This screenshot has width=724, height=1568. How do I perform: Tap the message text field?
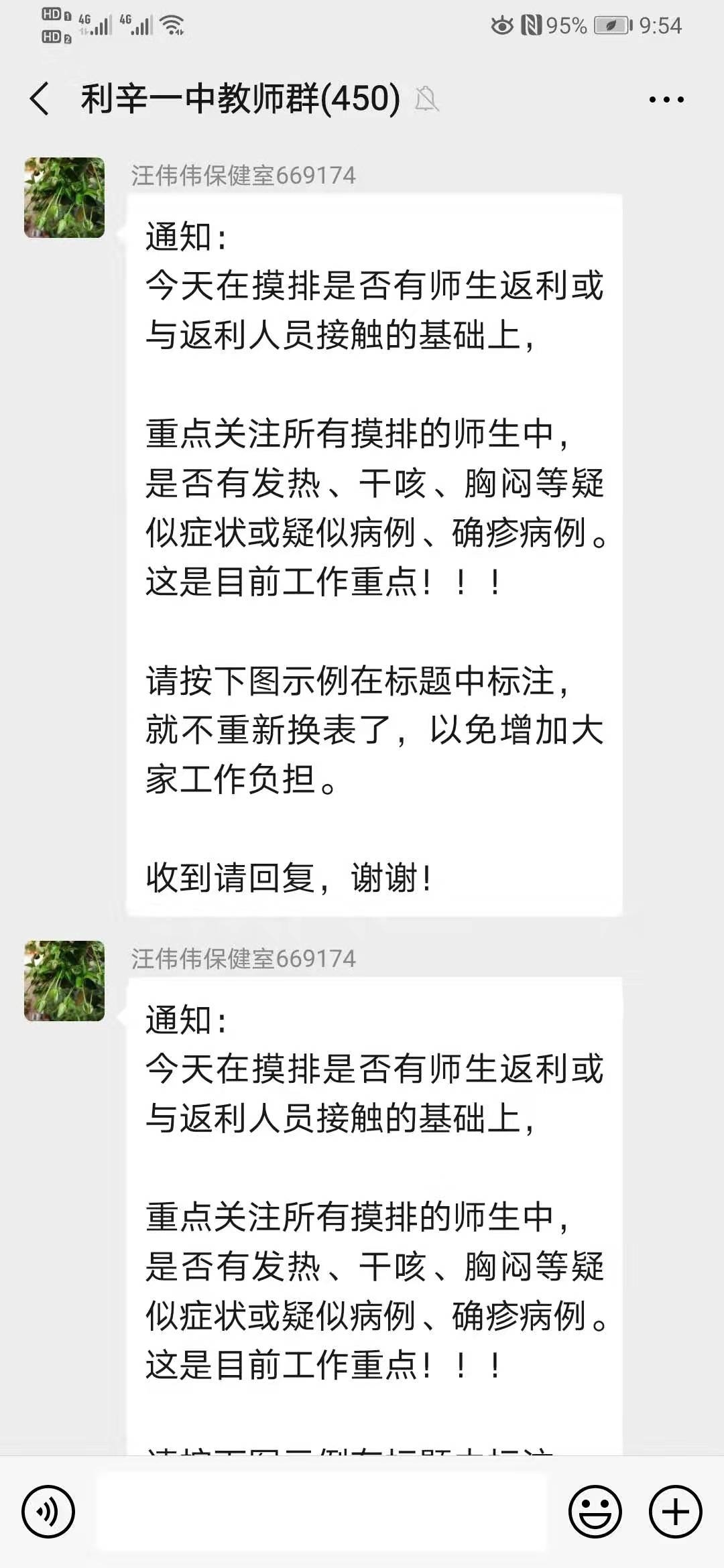(322, 1512)
